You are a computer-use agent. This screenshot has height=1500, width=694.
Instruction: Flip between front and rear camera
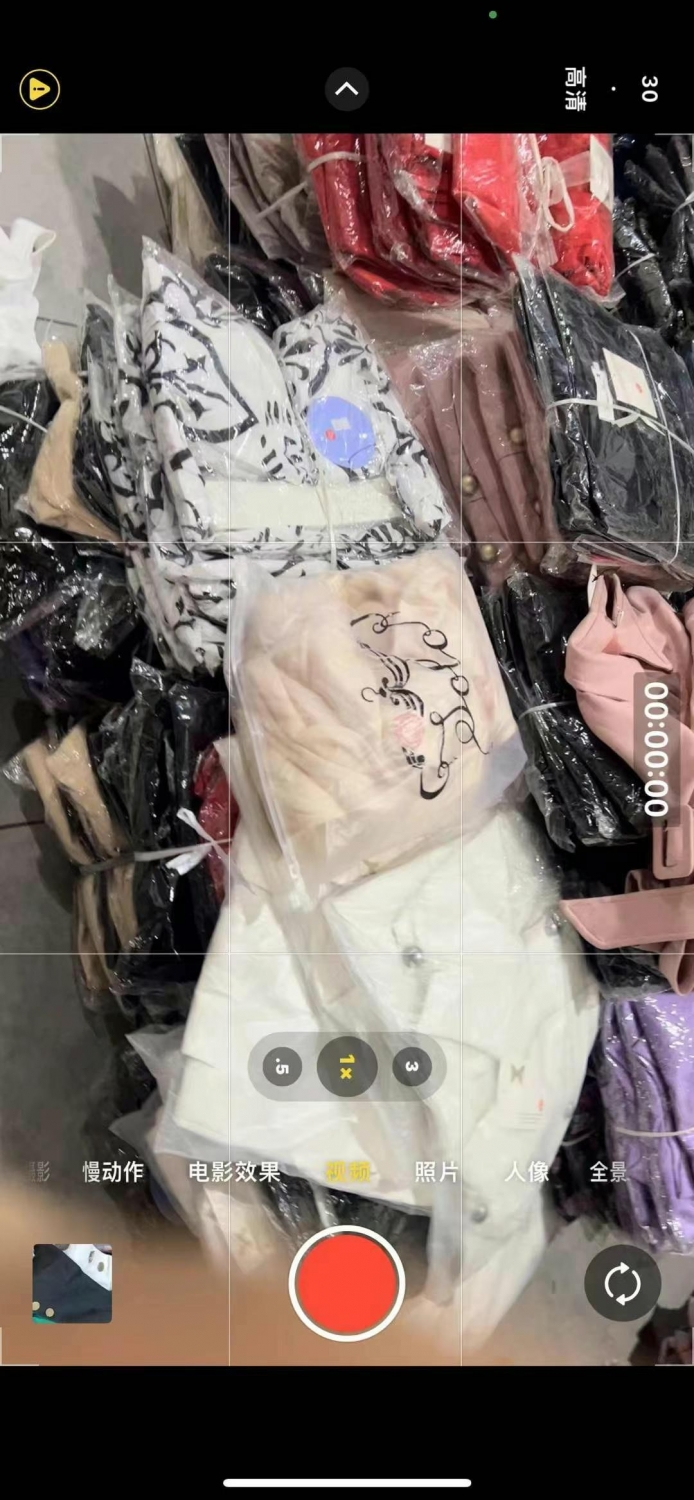(622, 1283)
